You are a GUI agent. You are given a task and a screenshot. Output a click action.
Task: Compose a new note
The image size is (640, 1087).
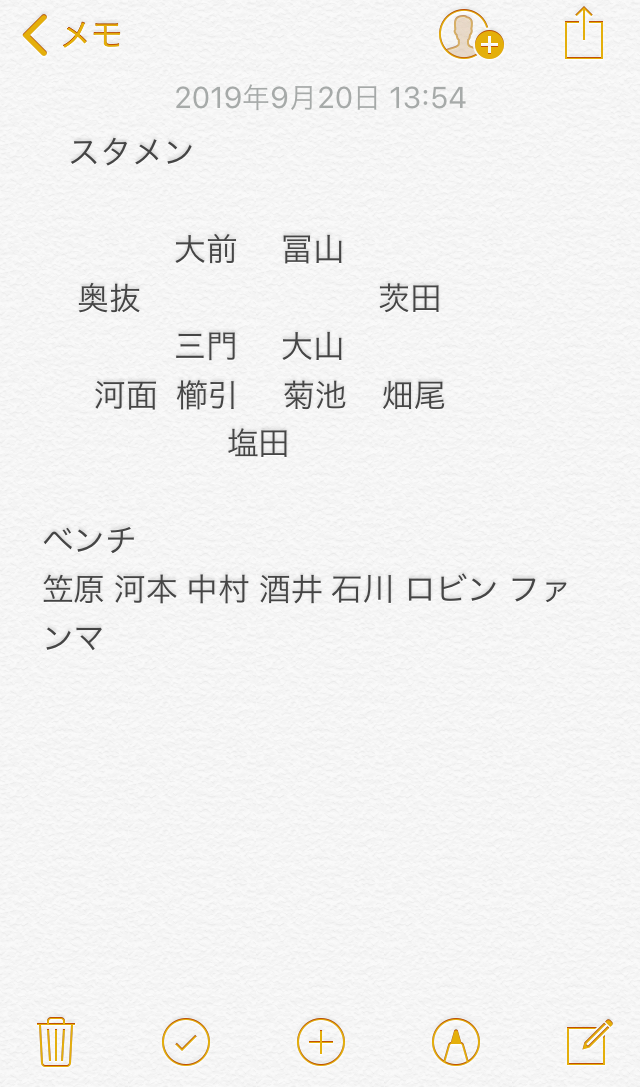click(589, 1042)
